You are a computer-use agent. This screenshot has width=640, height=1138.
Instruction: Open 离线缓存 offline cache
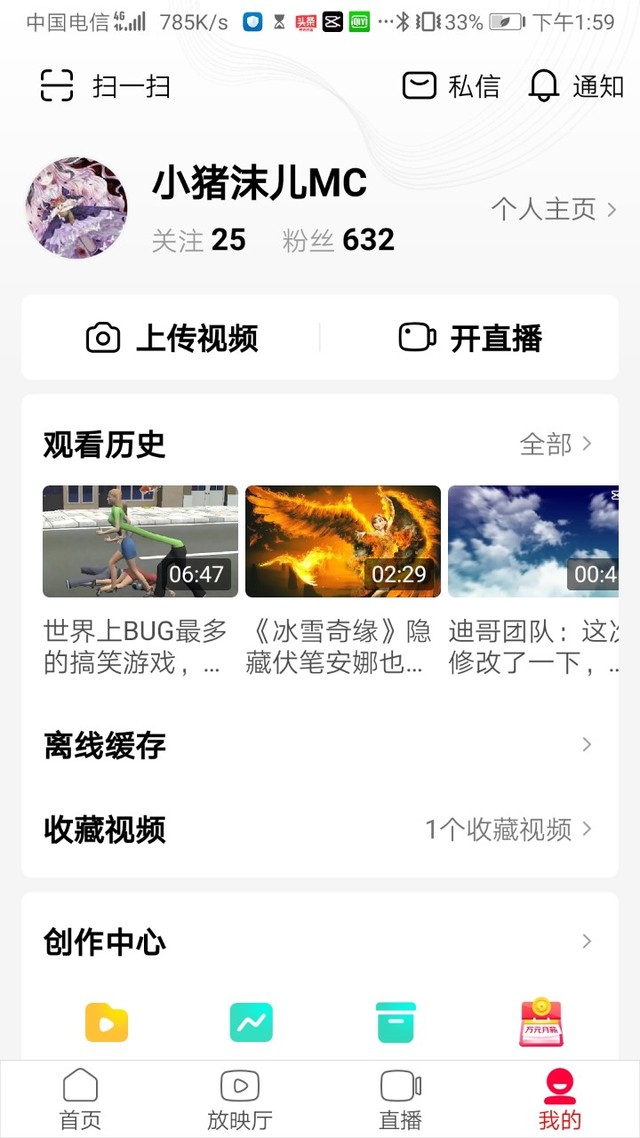pos(319,745)
